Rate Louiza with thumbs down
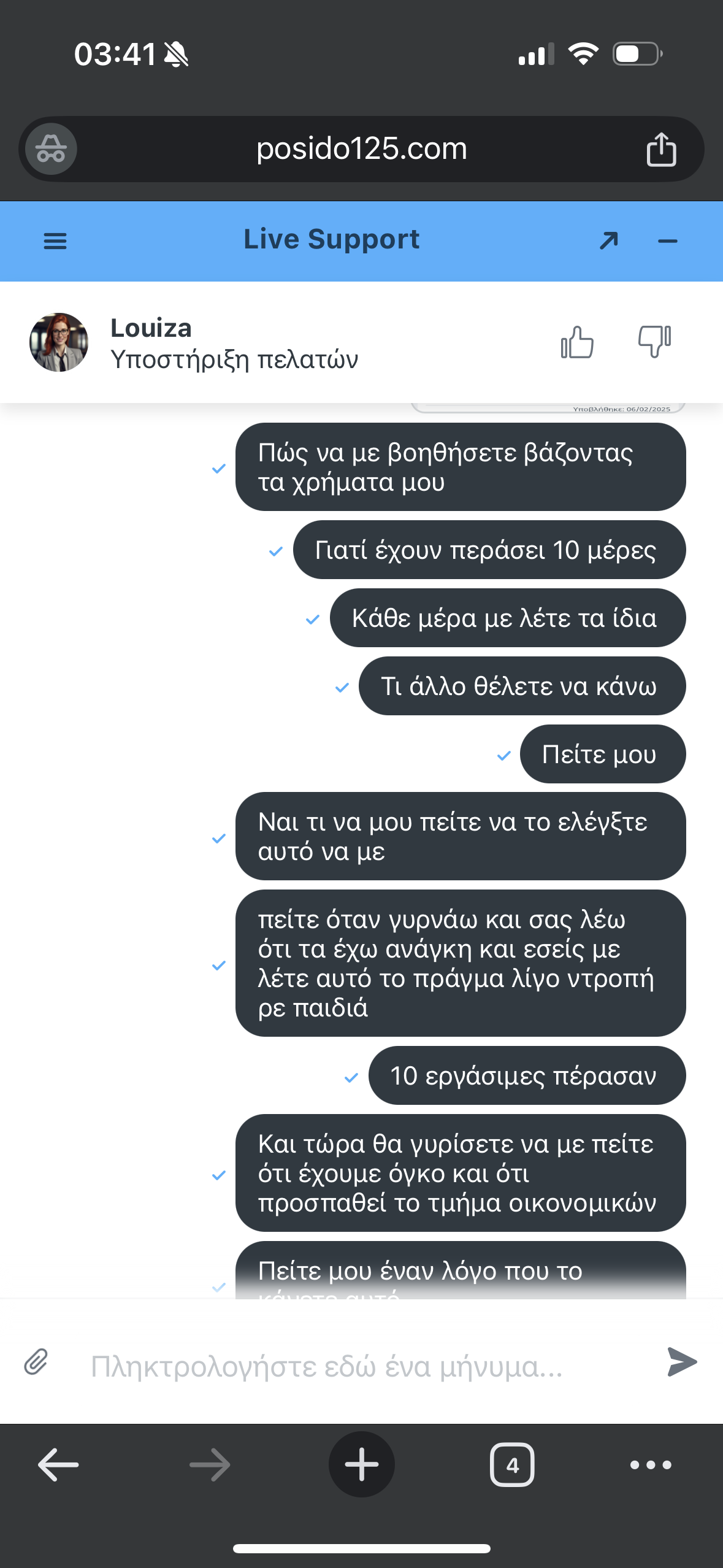 click(x=654, y=341)
